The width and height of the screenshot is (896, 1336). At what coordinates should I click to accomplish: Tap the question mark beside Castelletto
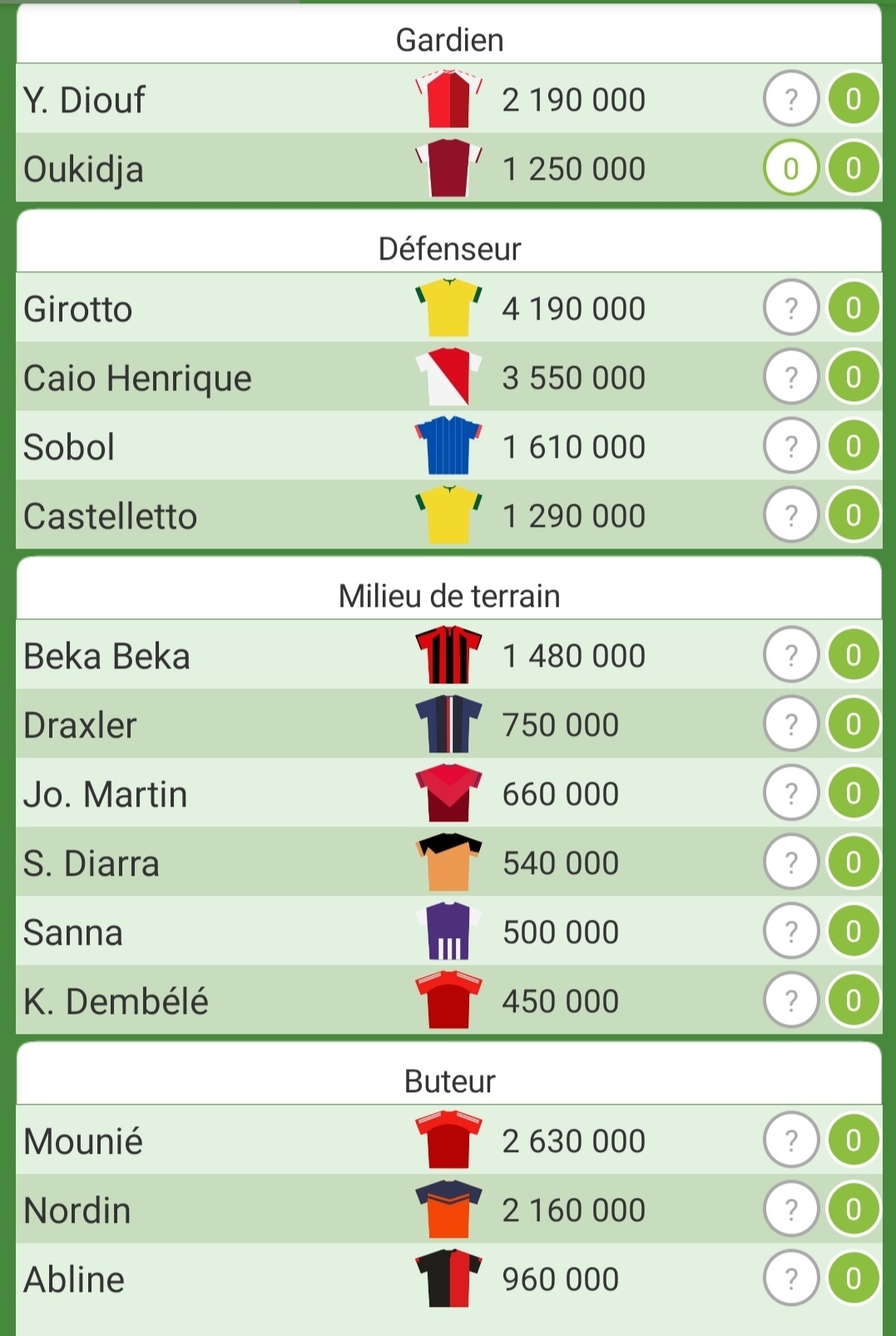[790, 516]
